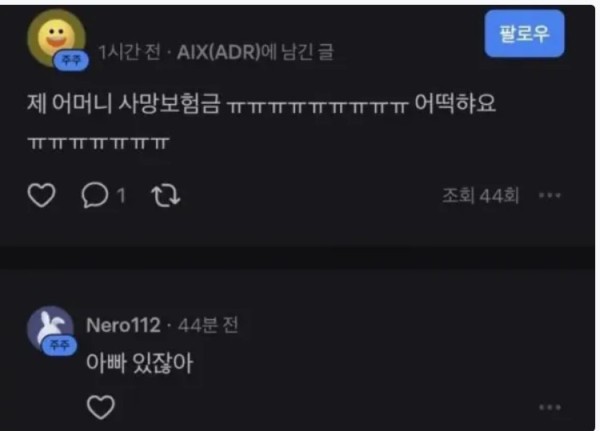The width and height of the screenshot is (600, 431).
Task: Open overflow menu beside 조회 44회
Action: pos(550,196)
